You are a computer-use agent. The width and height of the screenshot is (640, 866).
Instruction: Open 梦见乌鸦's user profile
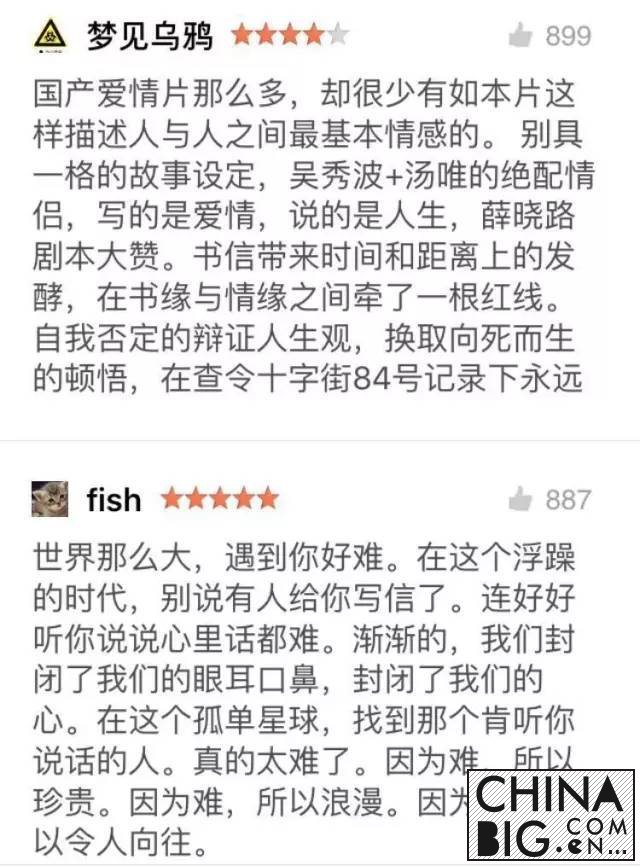[x=149, y=37]
